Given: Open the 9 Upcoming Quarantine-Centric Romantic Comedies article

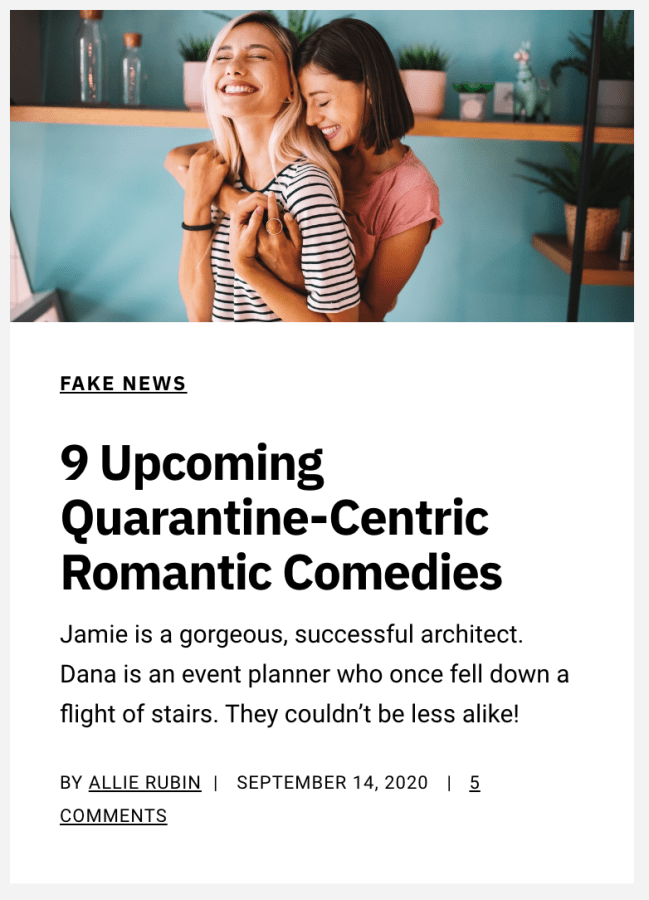Looking at the screenshot, I should [280, 518].
